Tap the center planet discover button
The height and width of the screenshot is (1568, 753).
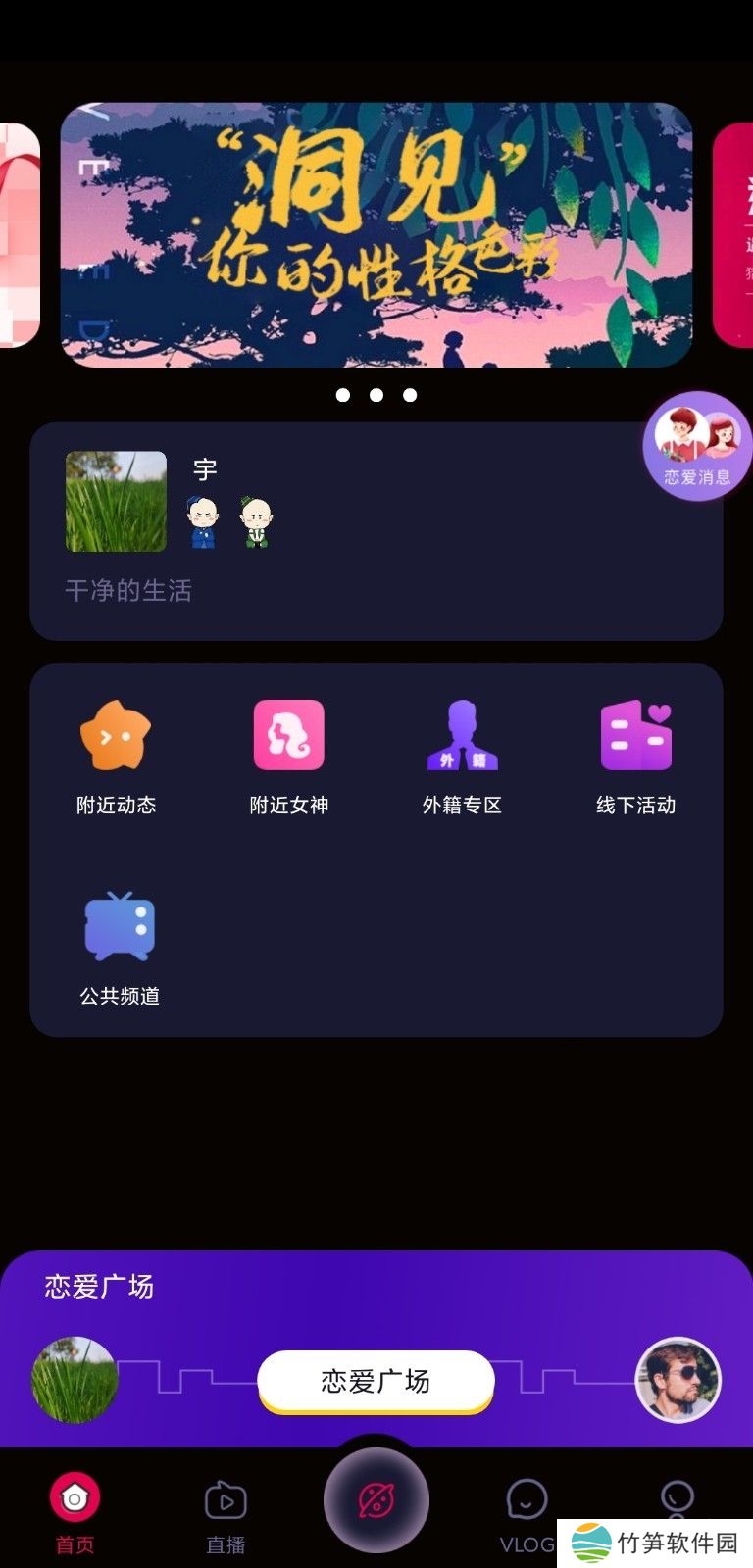(376, 1499)
